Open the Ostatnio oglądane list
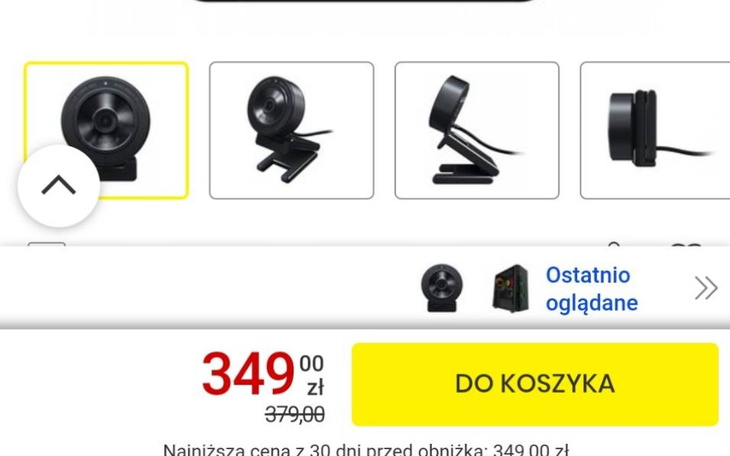This screenshot has height=456, width=730. click(591, 288)
